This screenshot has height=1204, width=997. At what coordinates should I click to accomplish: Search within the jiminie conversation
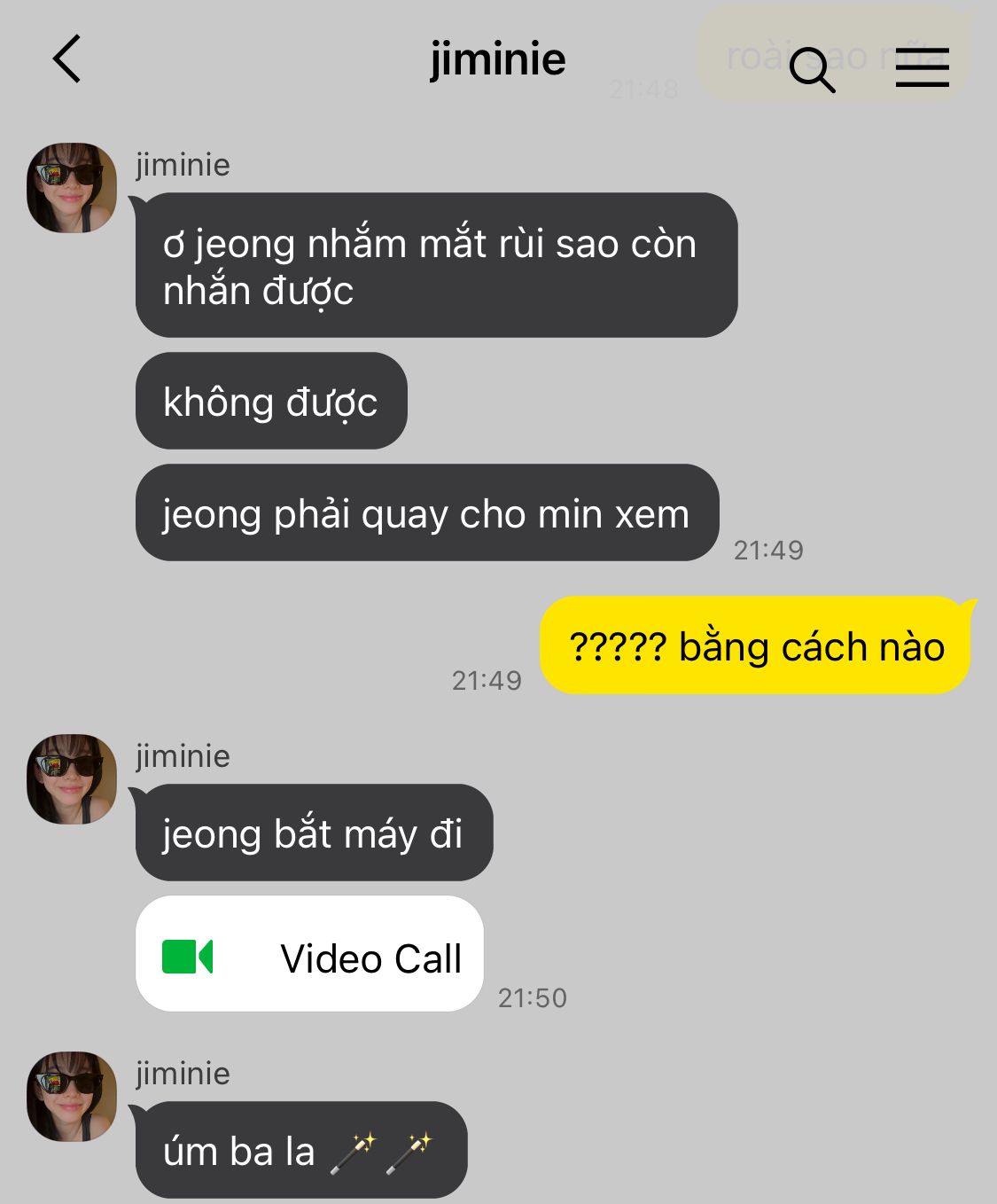coord(812,68)
